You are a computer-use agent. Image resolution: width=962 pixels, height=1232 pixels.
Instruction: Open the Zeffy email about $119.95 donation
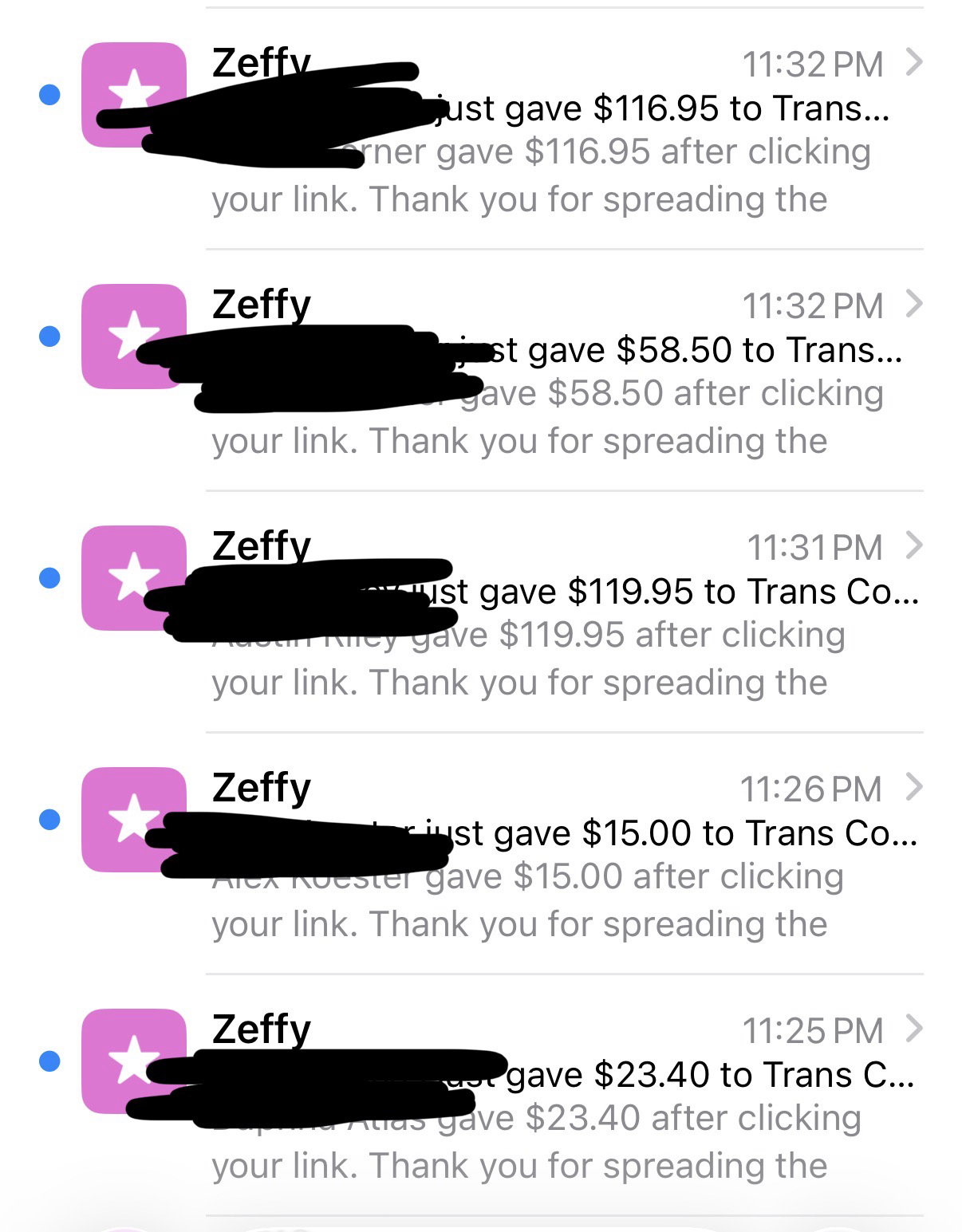(x=558, y=615)
